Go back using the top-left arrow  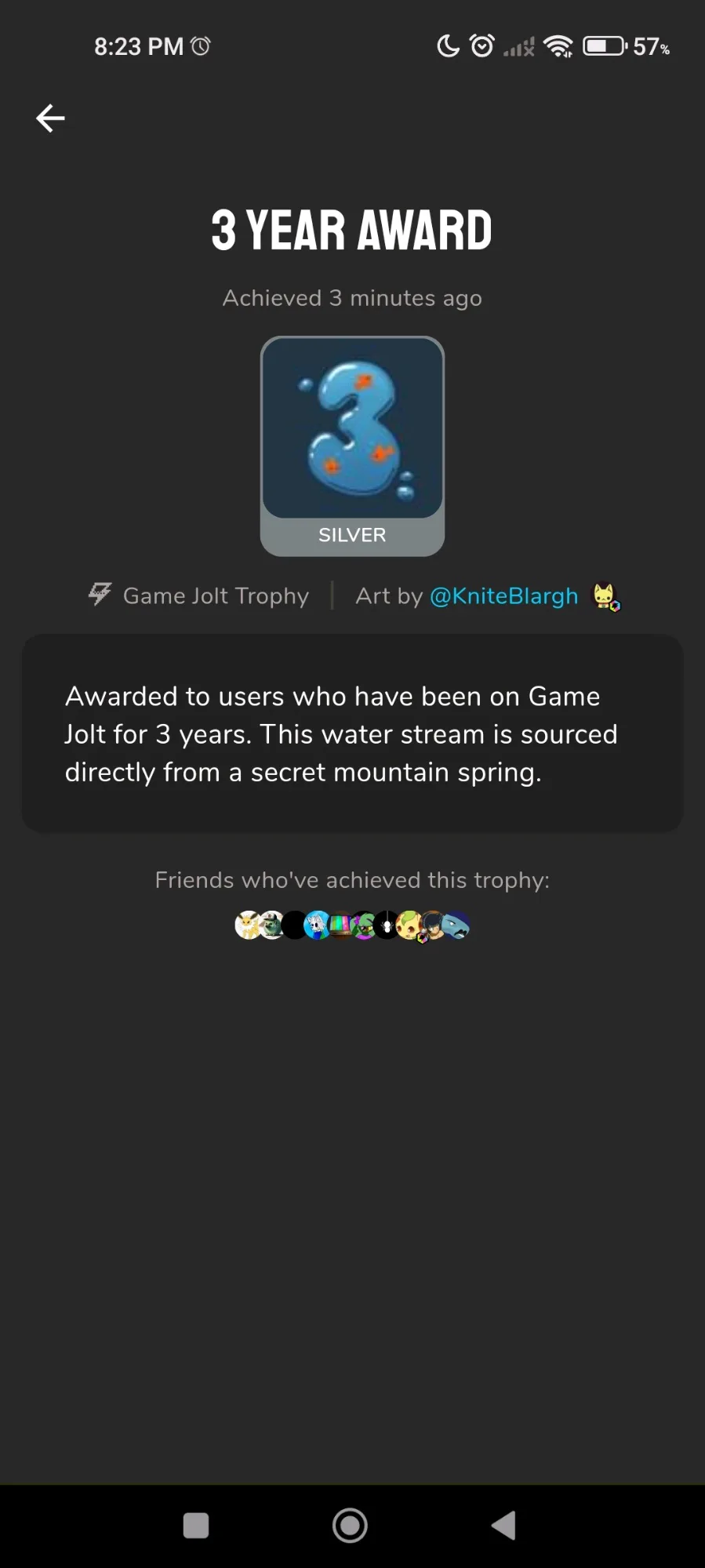pyautogui.click(x=50, y=118)
